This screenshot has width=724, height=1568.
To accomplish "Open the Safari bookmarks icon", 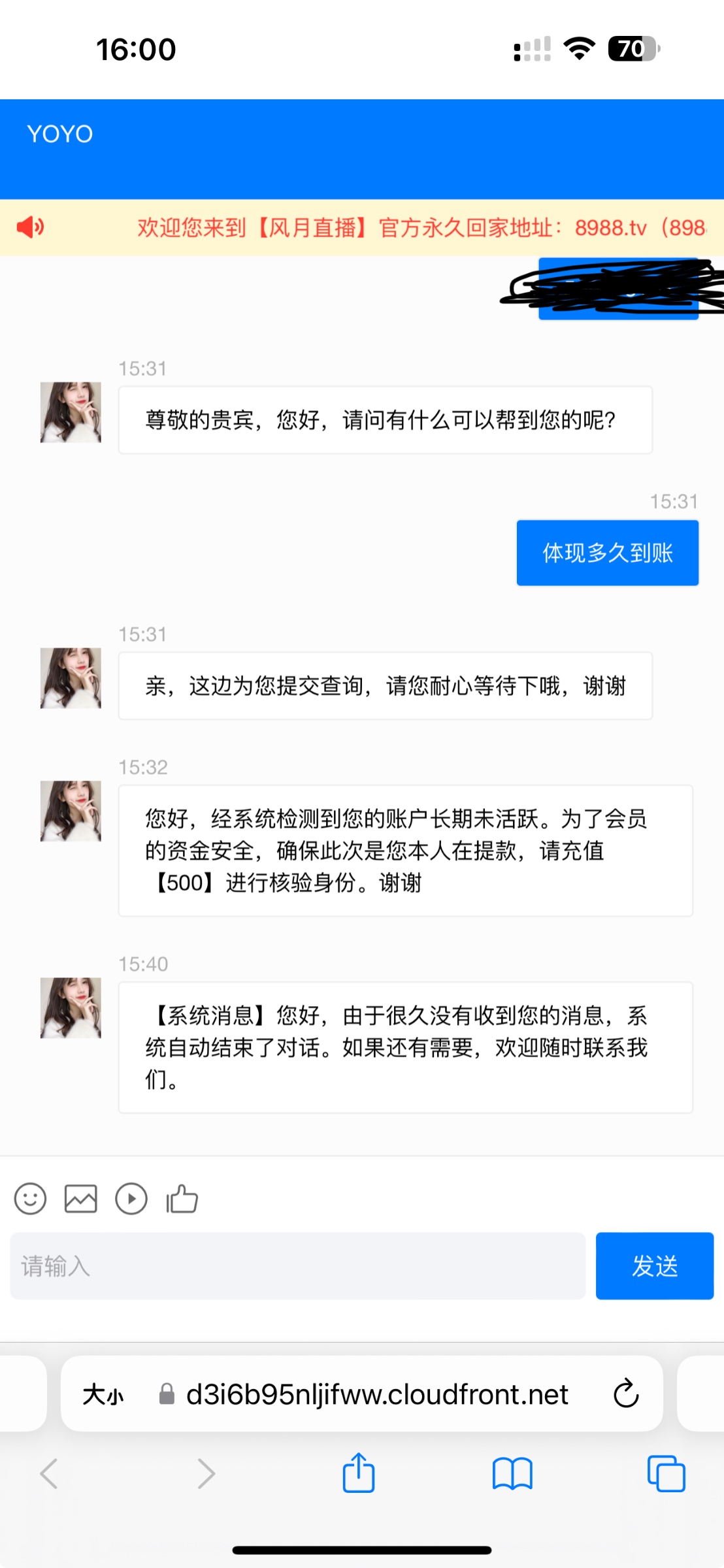I will tap(513, 1474).
